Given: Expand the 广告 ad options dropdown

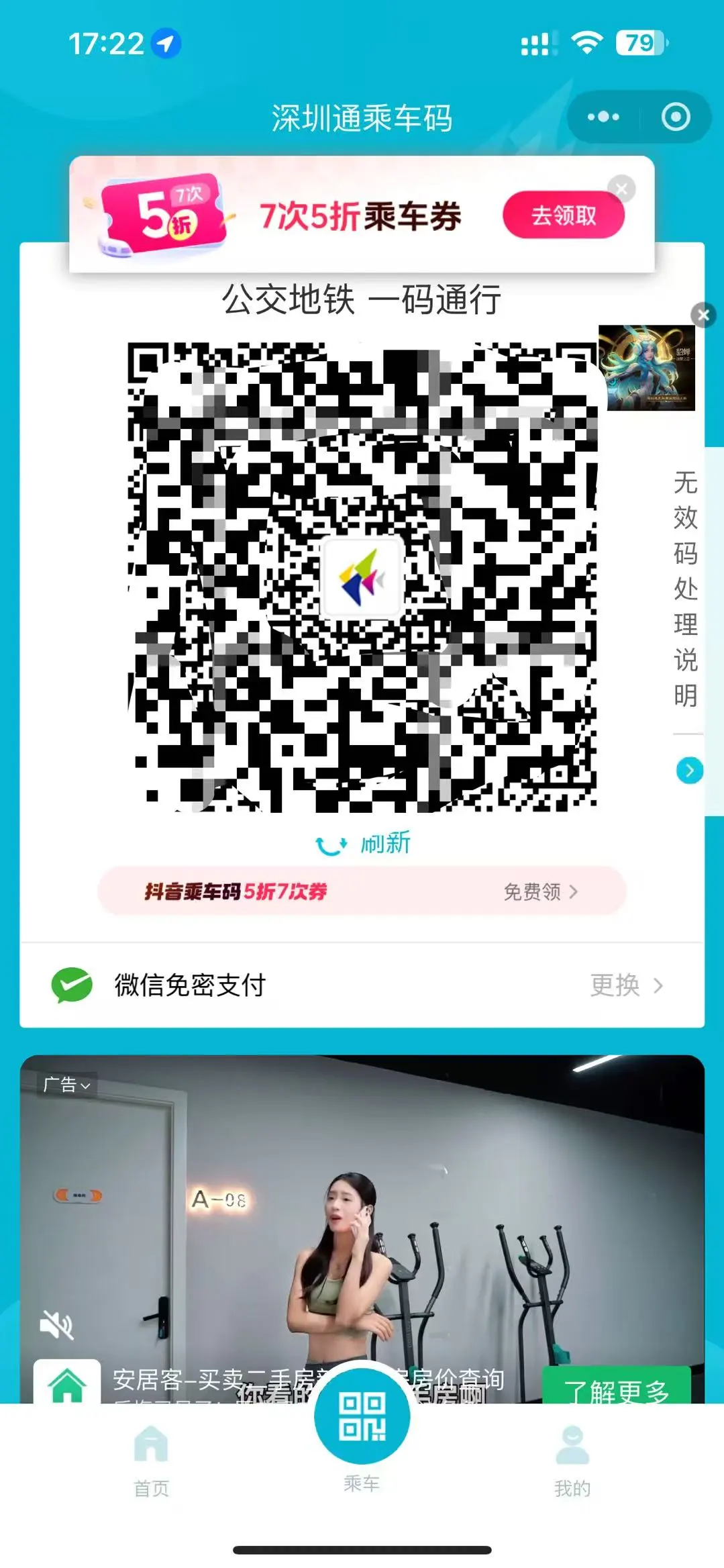Looking at the screenshot, I should point(66,1085).
